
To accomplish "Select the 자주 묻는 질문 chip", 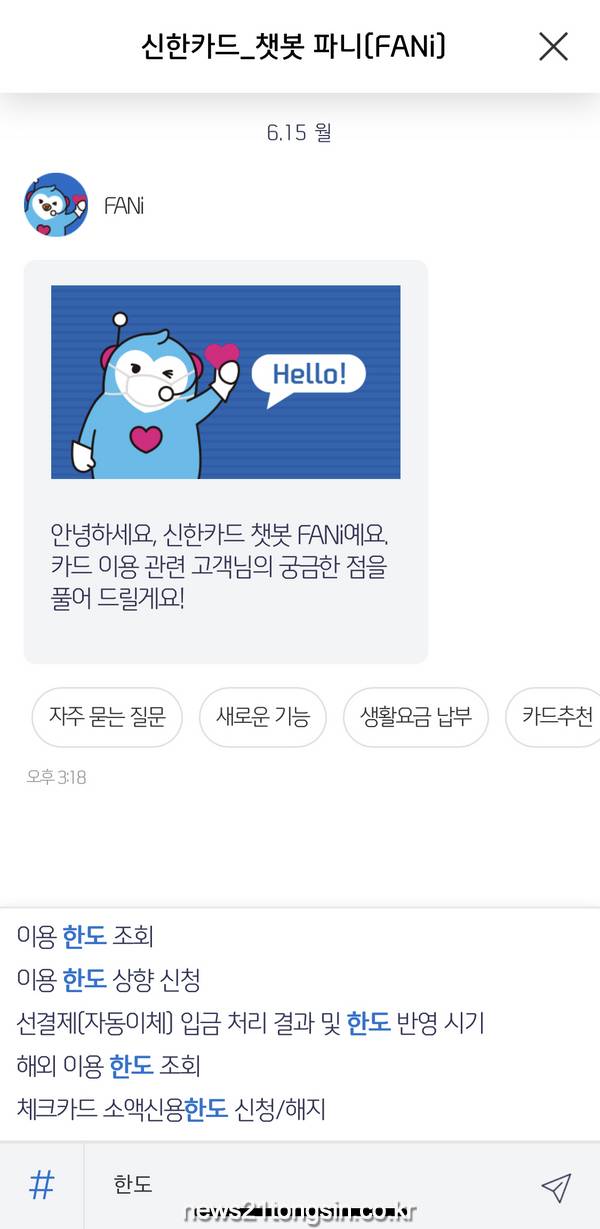I will [x=107, y=717].
